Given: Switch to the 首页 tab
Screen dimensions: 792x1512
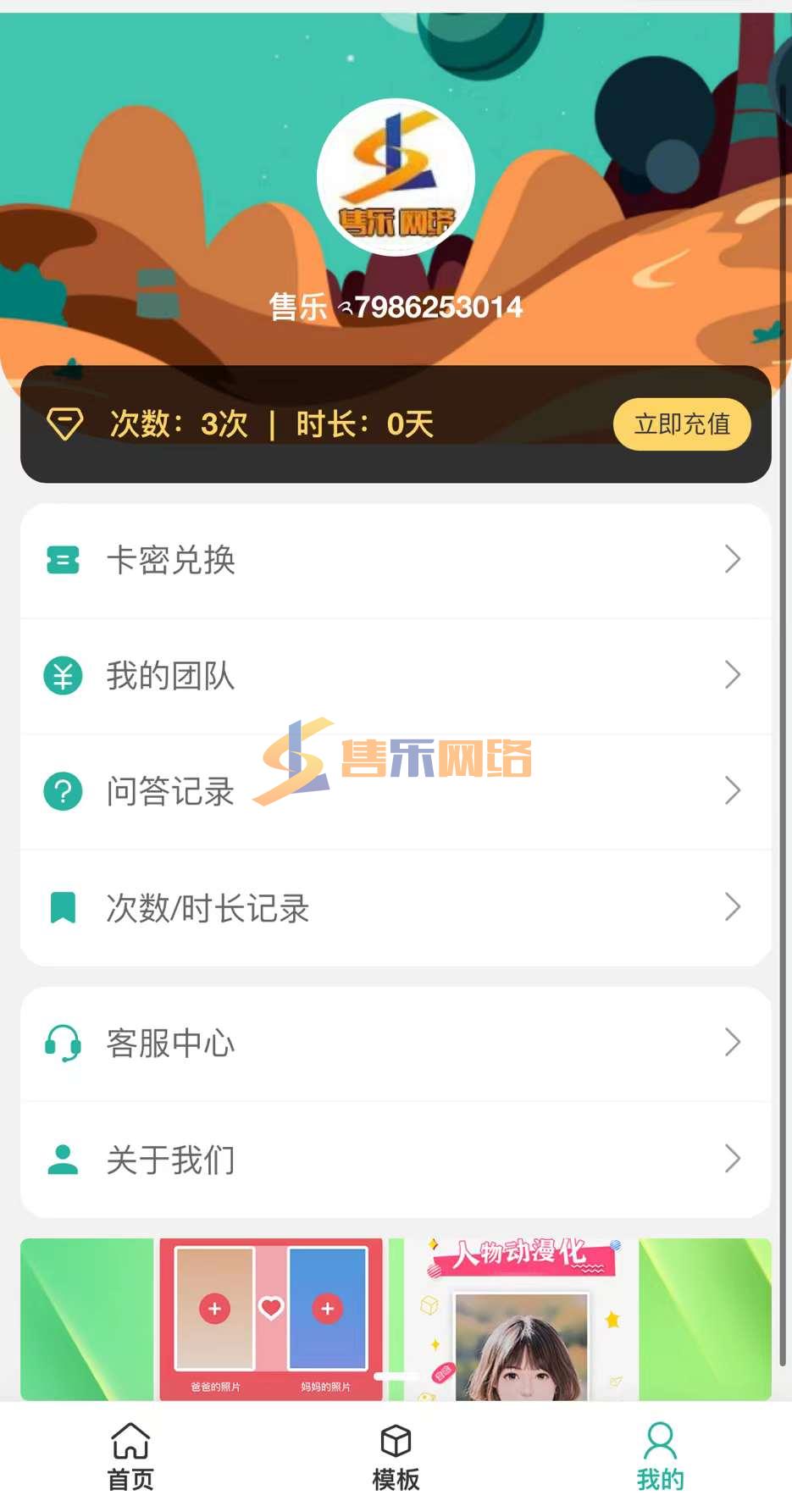Looking at the screenshot, I should point(130,1456).
